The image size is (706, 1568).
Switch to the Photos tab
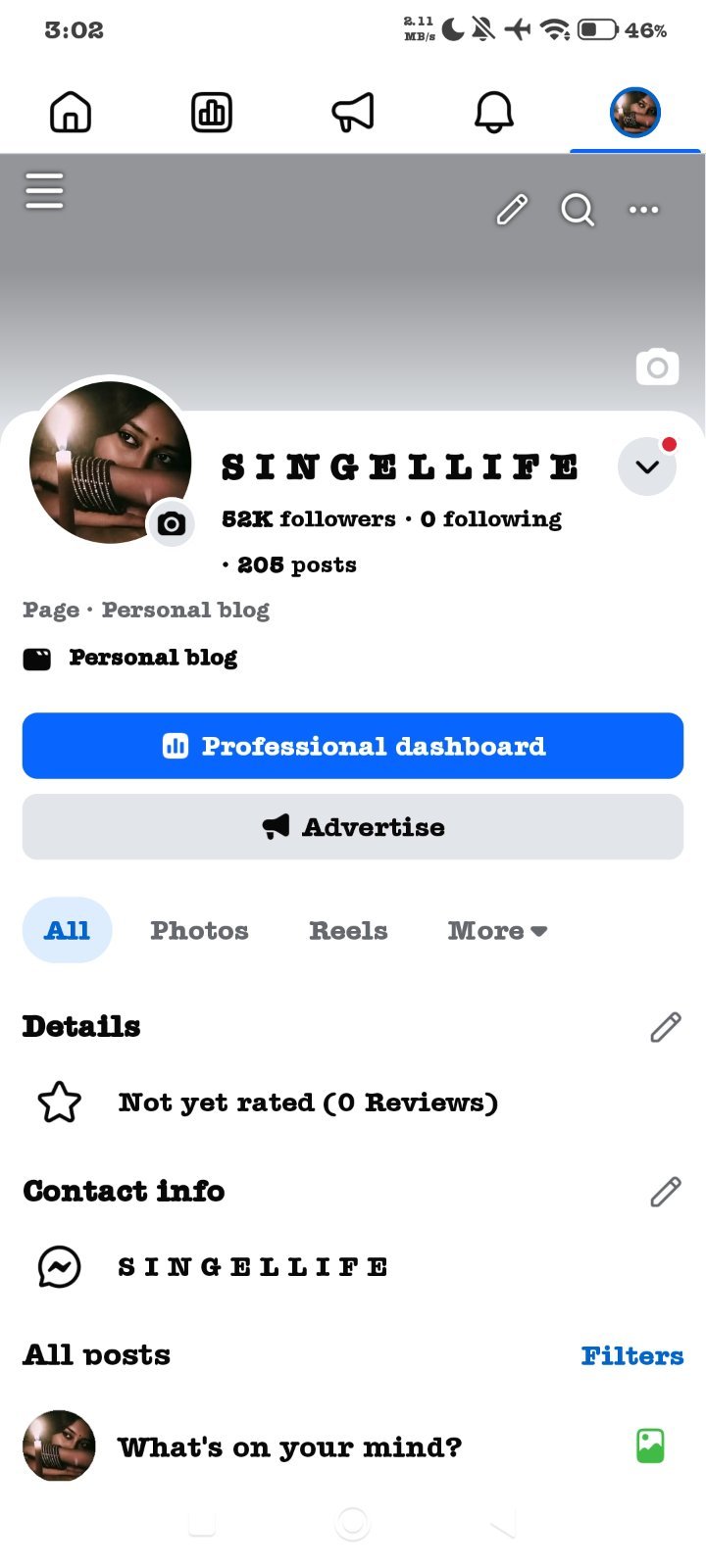pos(199,930)
